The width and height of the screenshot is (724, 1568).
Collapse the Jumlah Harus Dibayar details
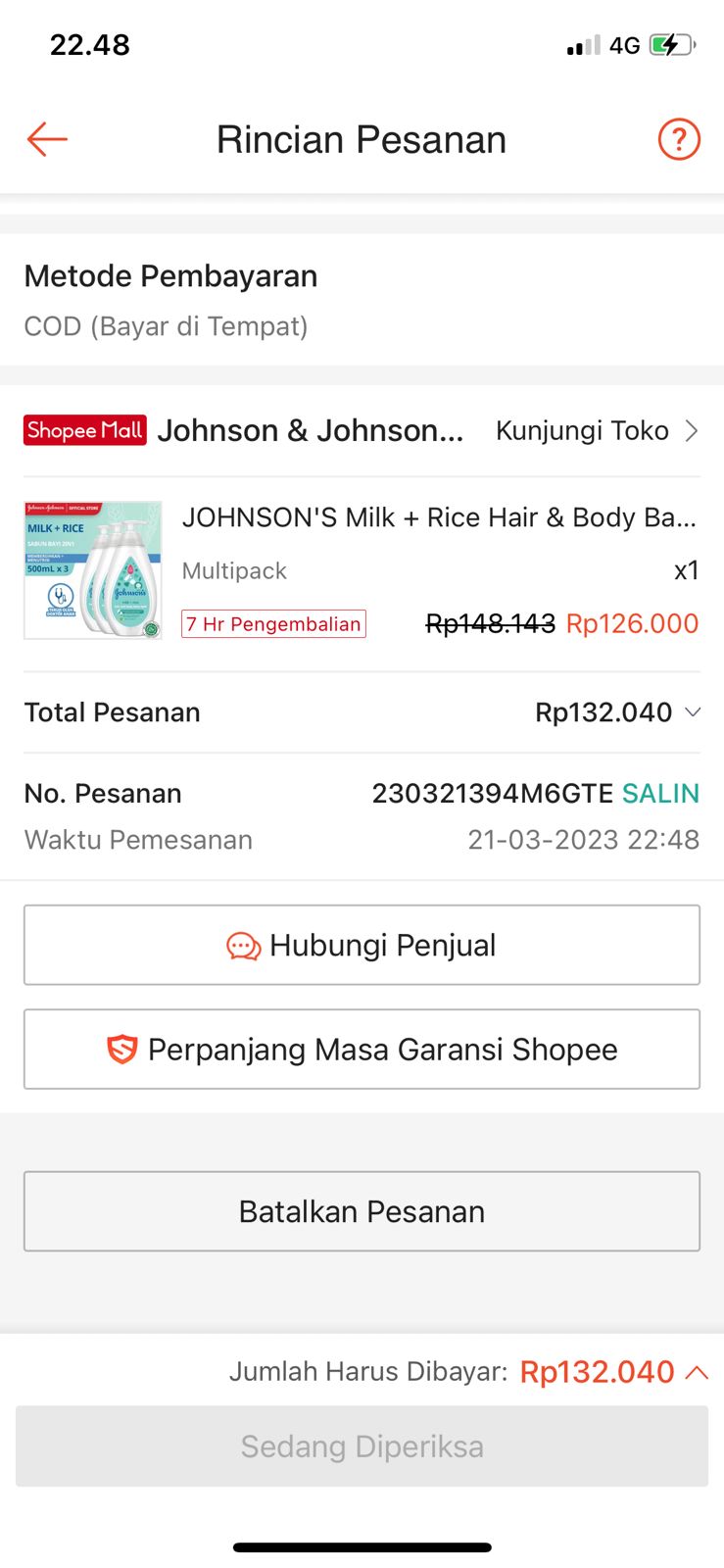[x=697, y=1372]
